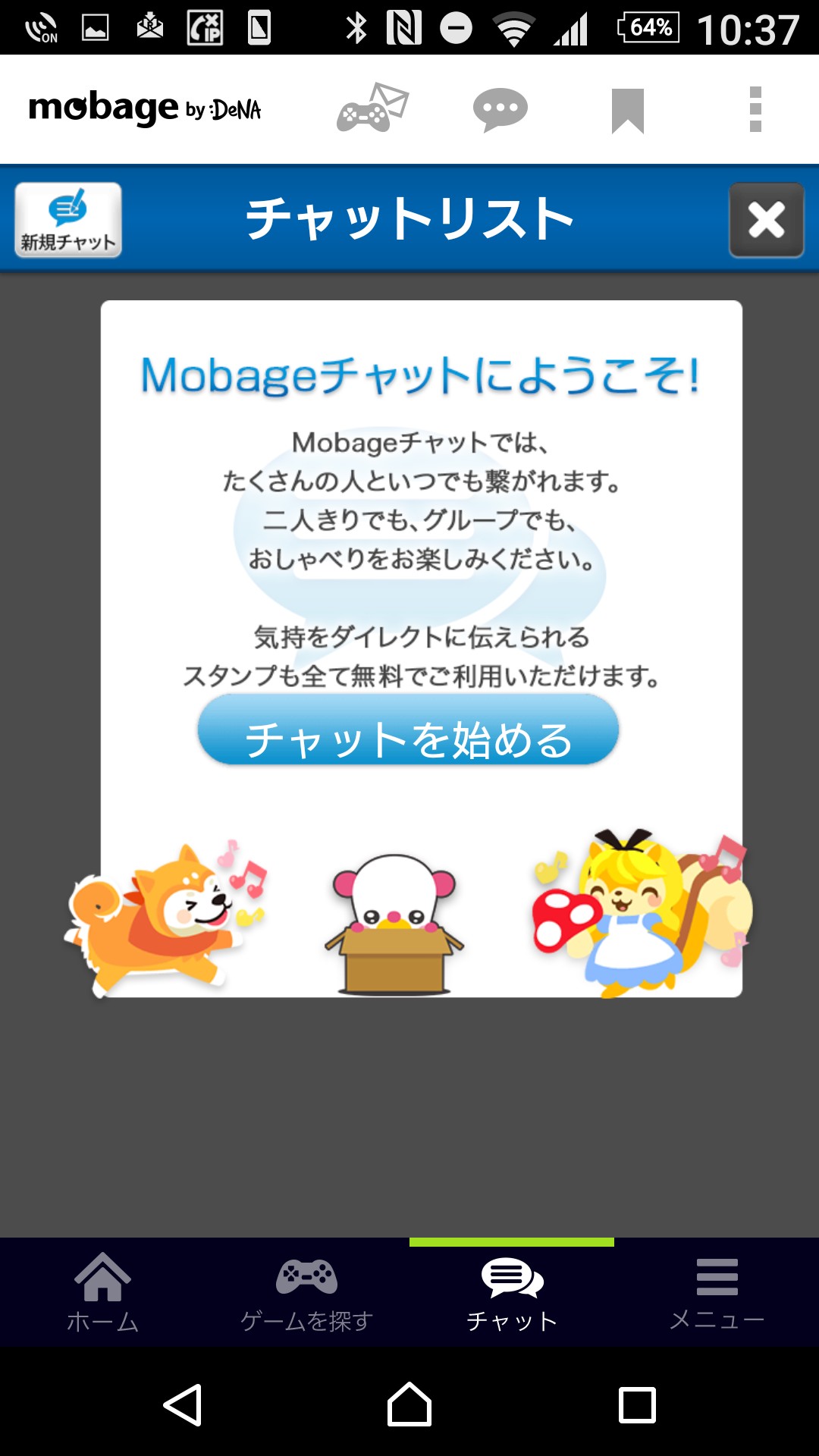Tap チャットを始める button
The image size is (819, 1456).
pos(408,730)
